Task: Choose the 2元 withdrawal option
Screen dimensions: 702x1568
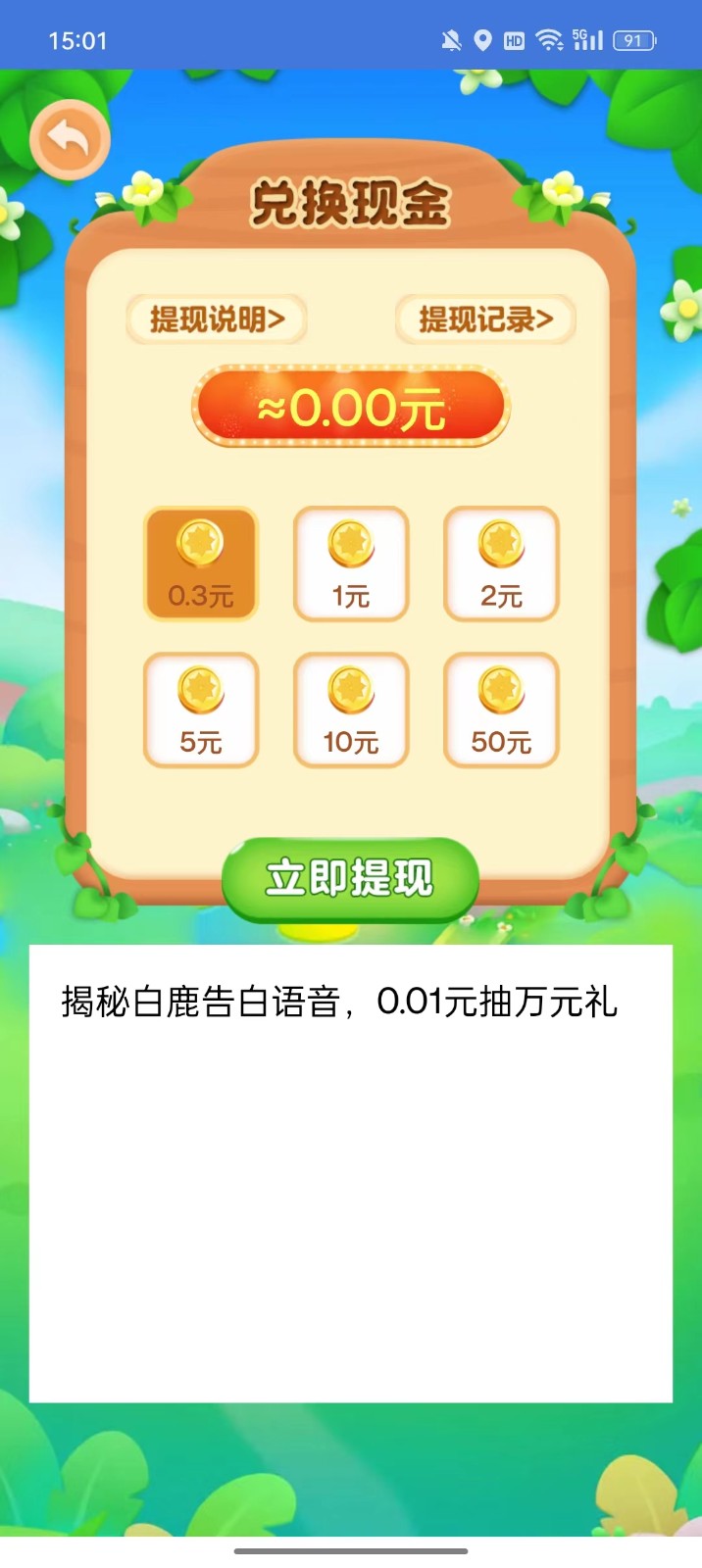Action: [501, 564]
